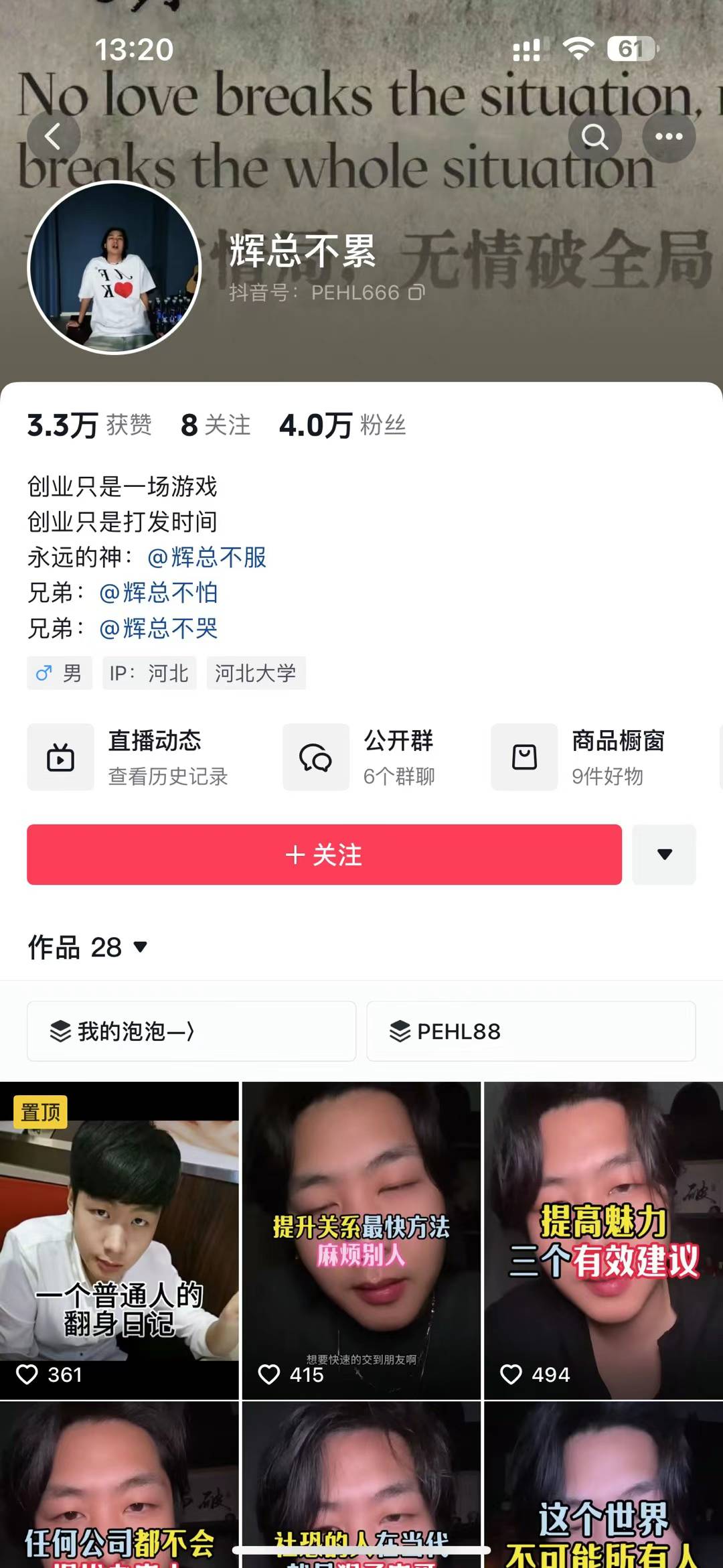Open the linked account @辉总不哭
This screenshot has width=723, height=1568.
pyautogui.click(x=159, y=628)
